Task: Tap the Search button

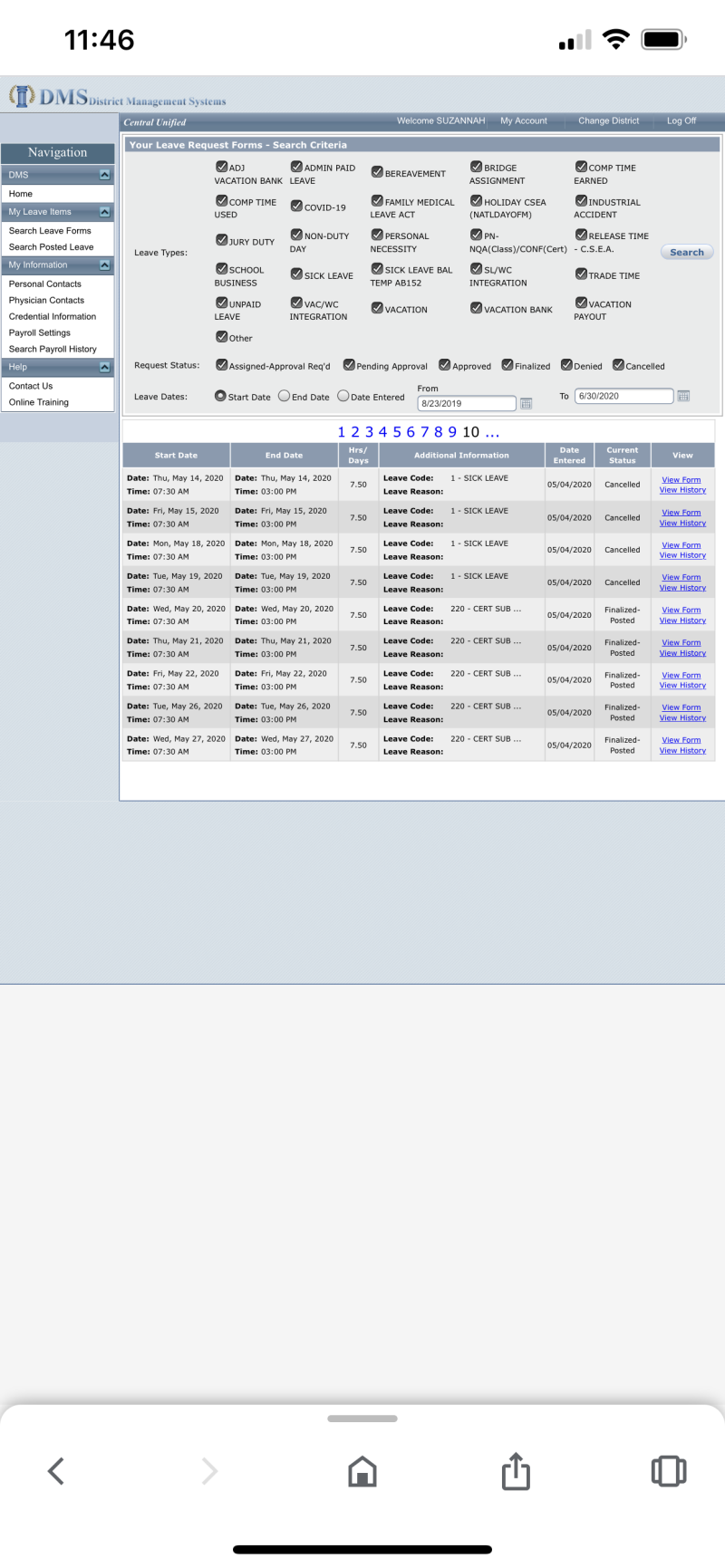Action: point(686,253)
